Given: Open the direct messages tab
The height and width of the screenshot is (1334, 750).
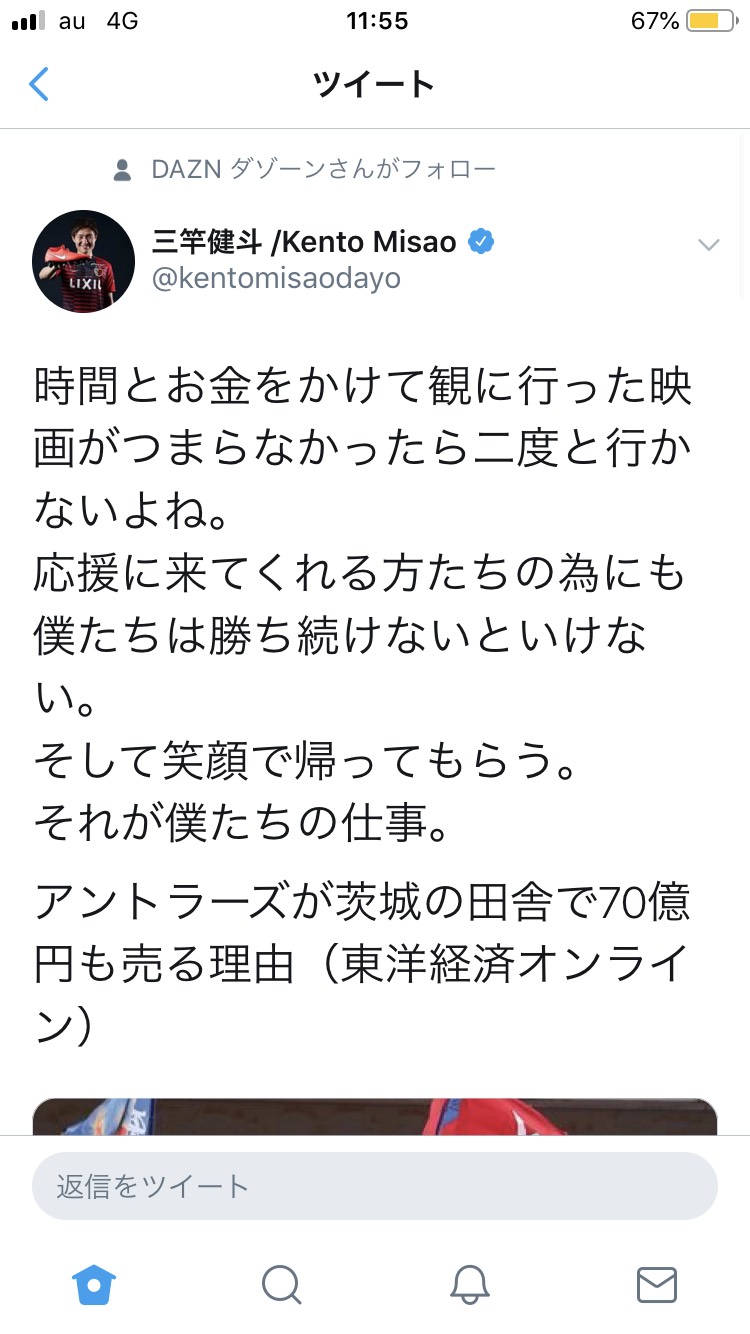Looking at the screenshot, I should (657, 1285).
